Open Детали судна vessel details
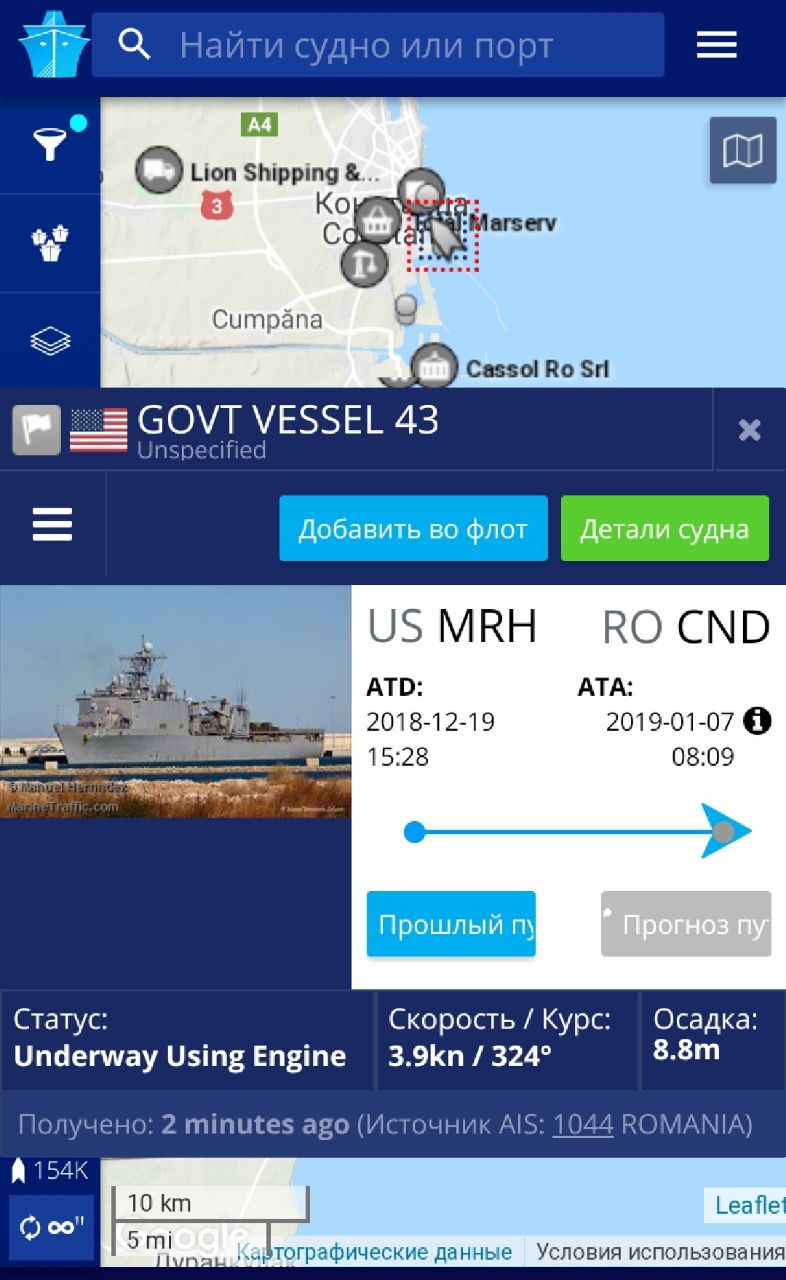Image resolution: width=786 pixels, height=1280 pixels. pyautogui.click(x=664, y=529)
